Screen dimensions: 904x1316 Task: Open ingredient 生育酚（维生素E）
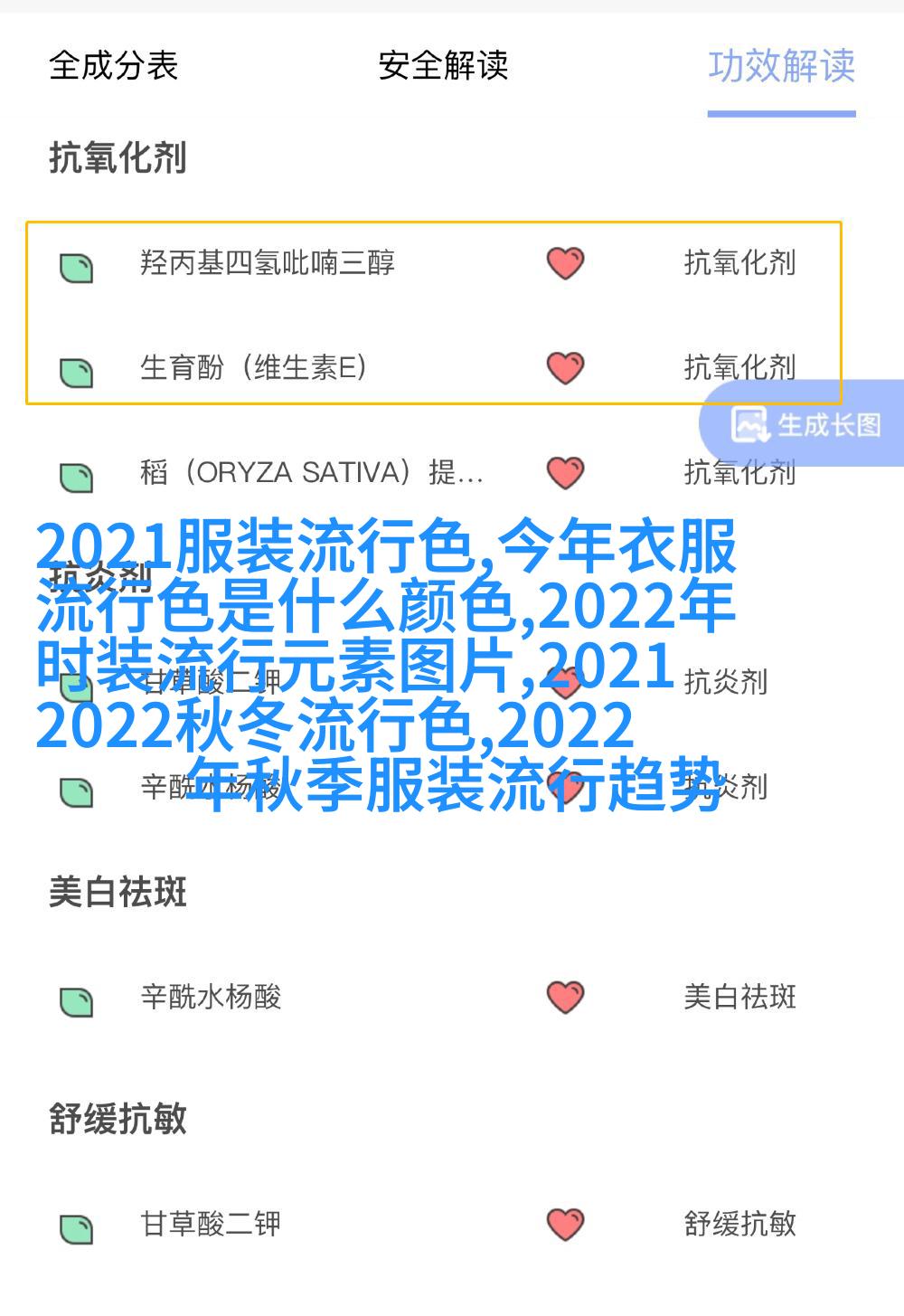click(x=253, y=367)
